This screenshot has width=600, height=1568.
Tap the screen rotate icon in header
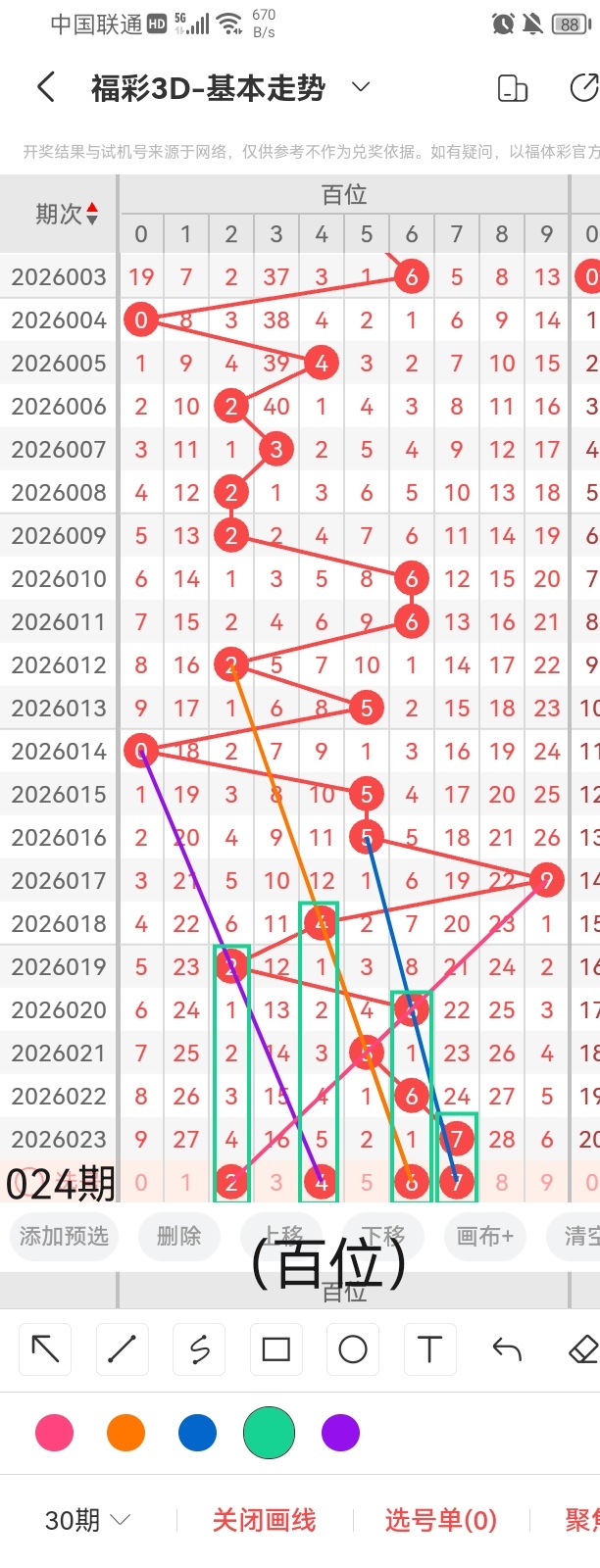512,88
